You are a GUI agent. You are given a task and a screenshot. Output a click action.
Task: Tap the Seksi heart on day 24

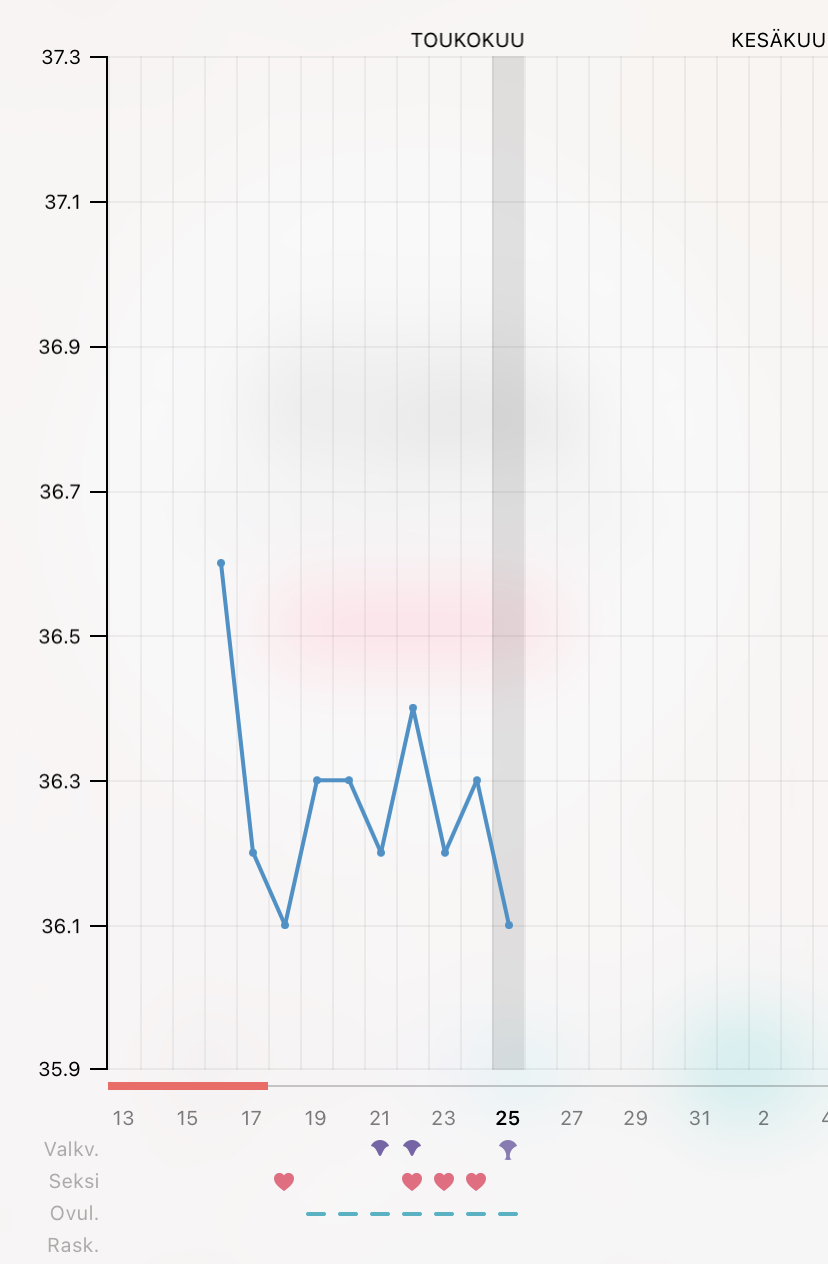click(x=476, y=1182)
